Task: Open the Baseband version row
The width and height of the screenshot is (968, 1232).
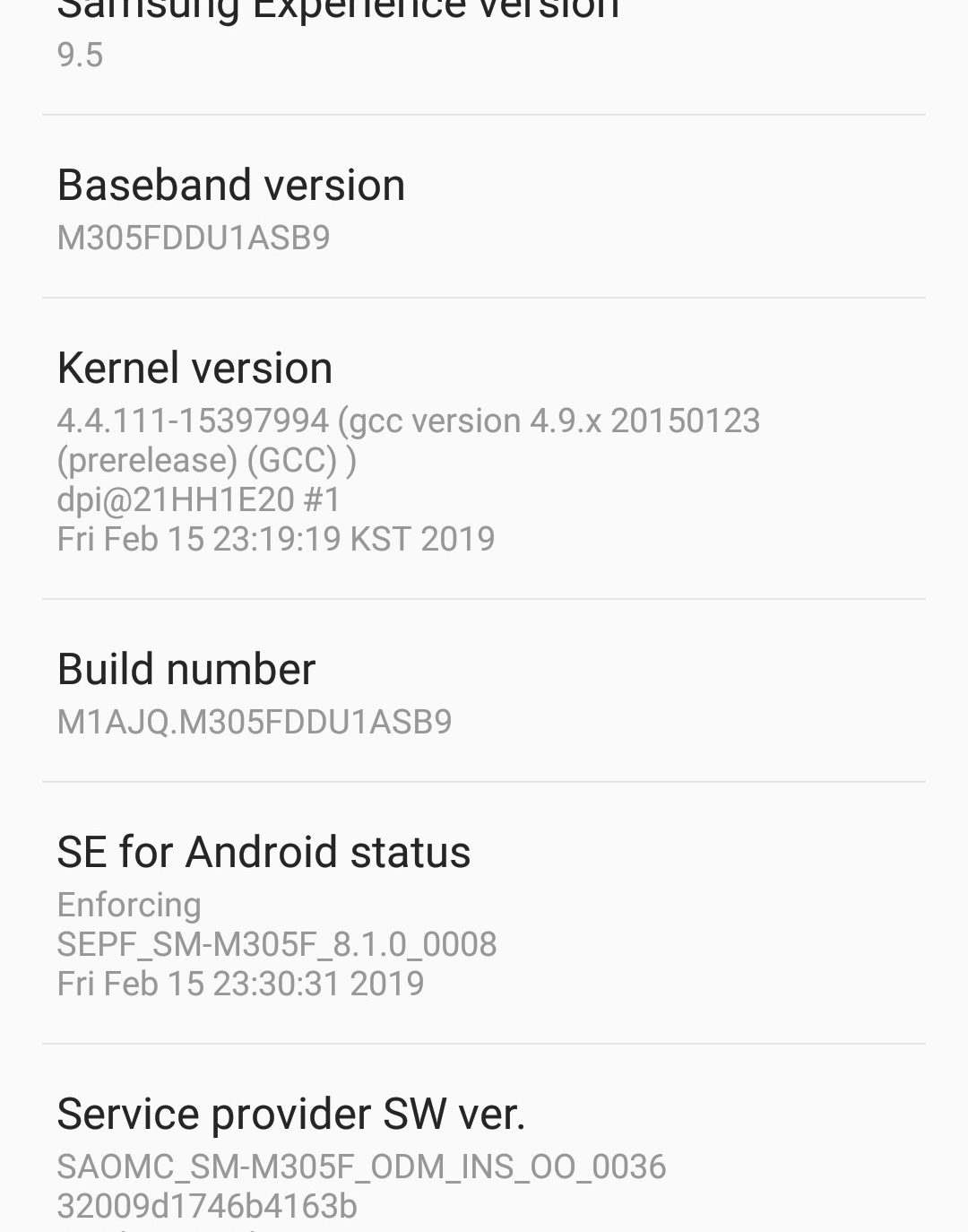Action: click(x=484, y=208)
